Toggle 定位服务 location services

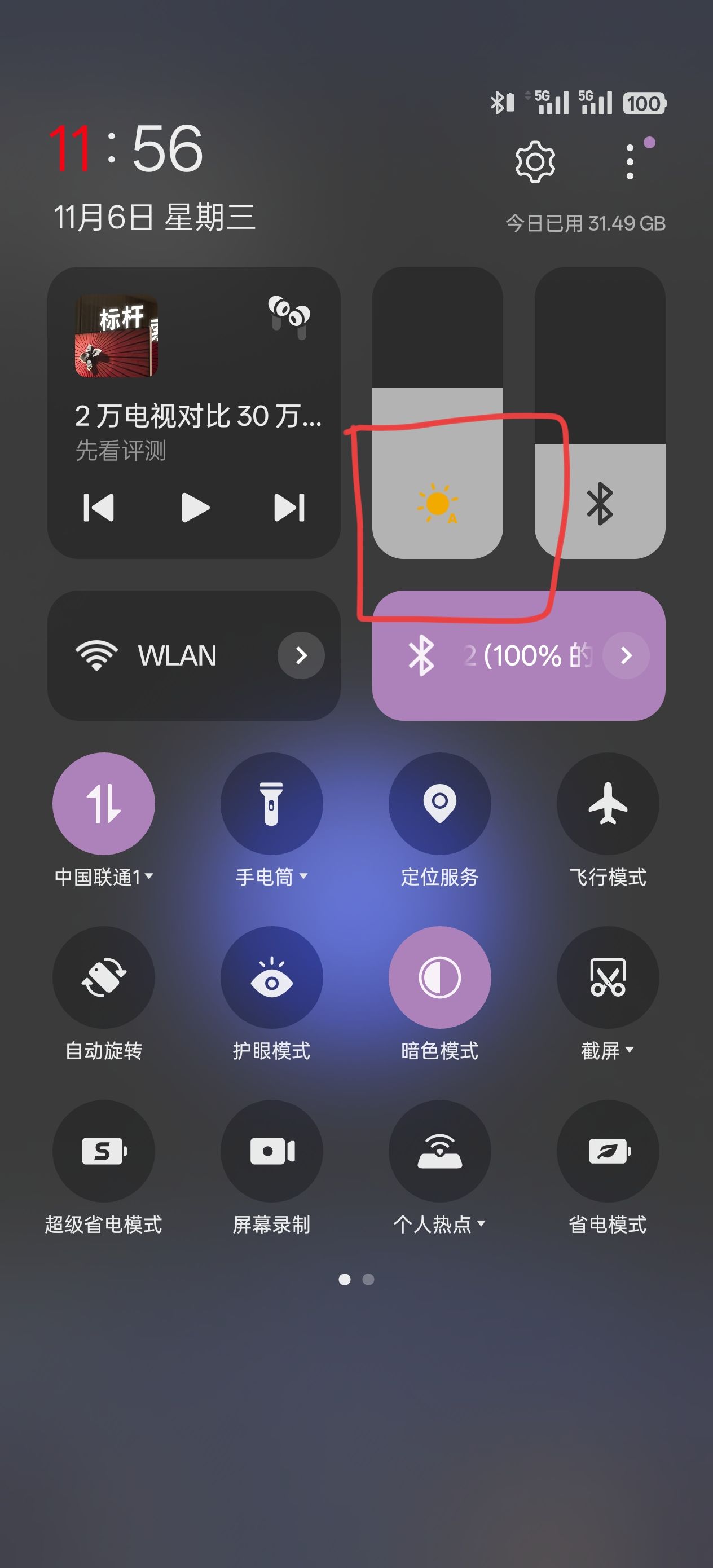(439, 804)
